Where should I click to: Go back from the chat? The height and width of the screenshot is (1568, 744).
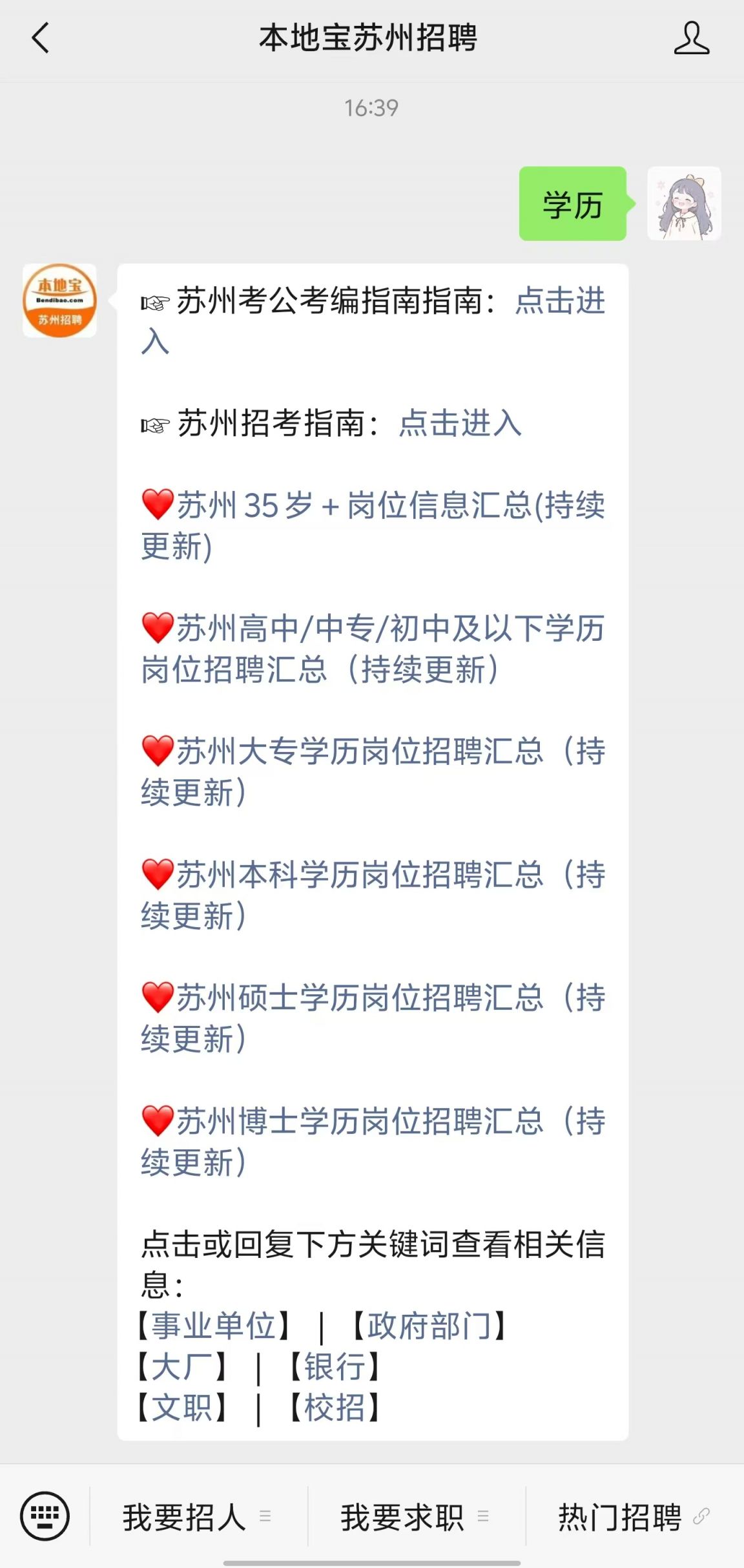(40, 38)
